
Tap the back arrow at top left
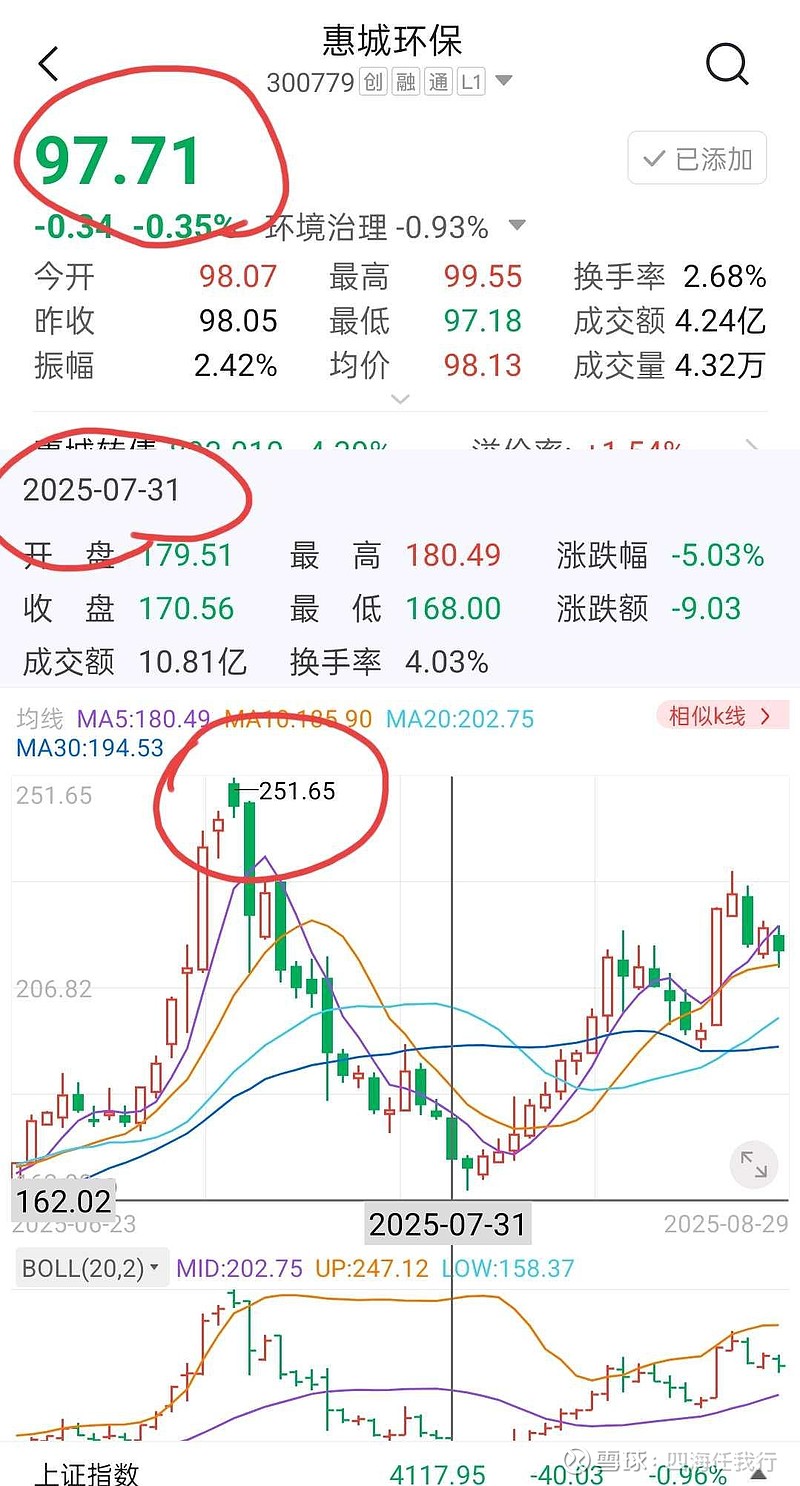pos(47,62)
